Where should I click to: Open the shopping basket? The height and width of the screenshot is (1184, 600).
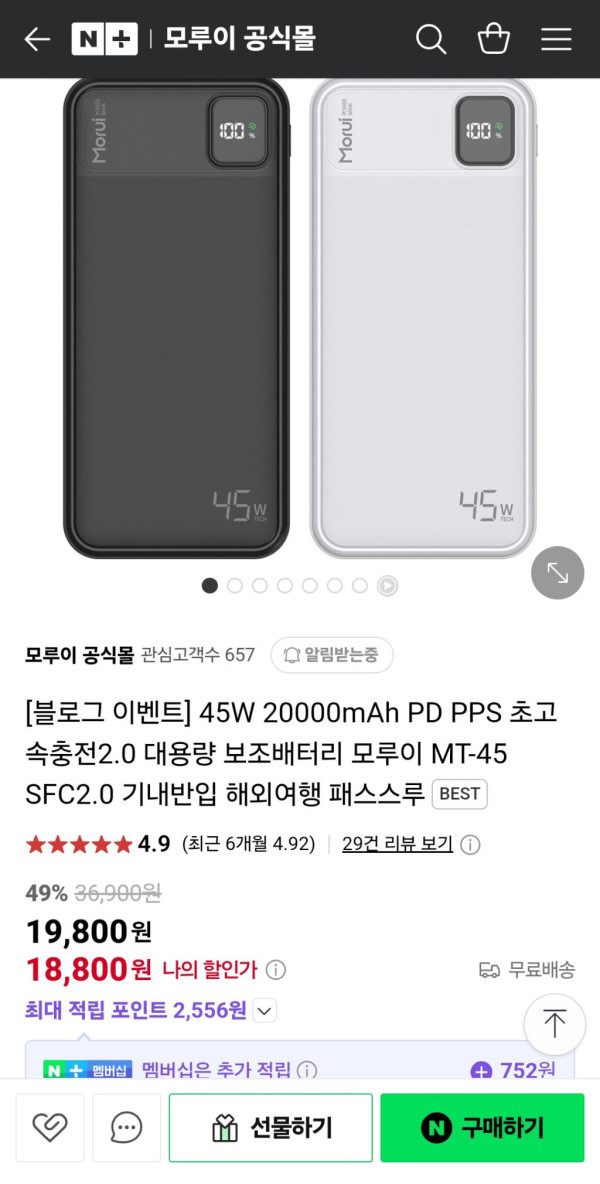click(493, 39)
